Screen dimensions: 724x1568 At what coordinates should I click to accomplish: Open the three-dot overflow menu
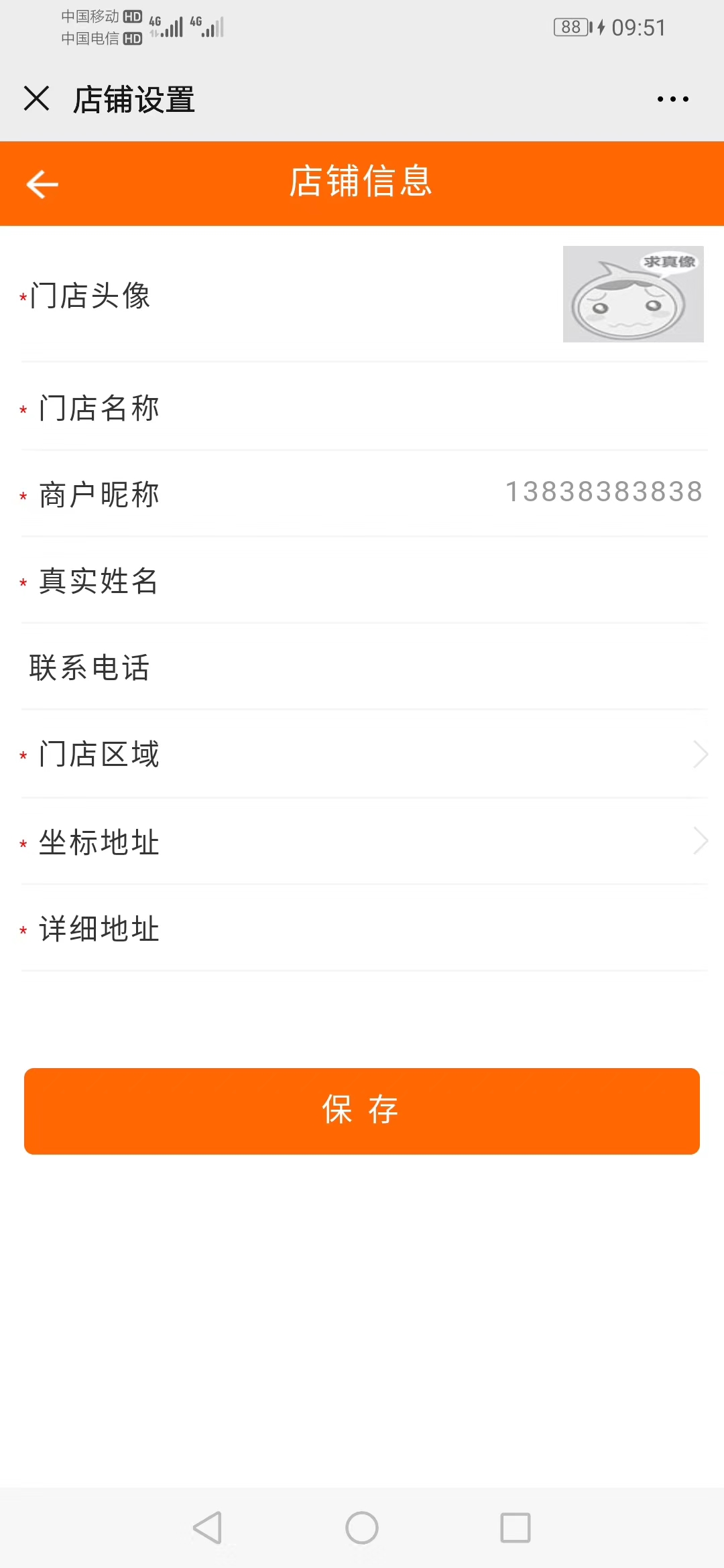click(x=672, y=99)
